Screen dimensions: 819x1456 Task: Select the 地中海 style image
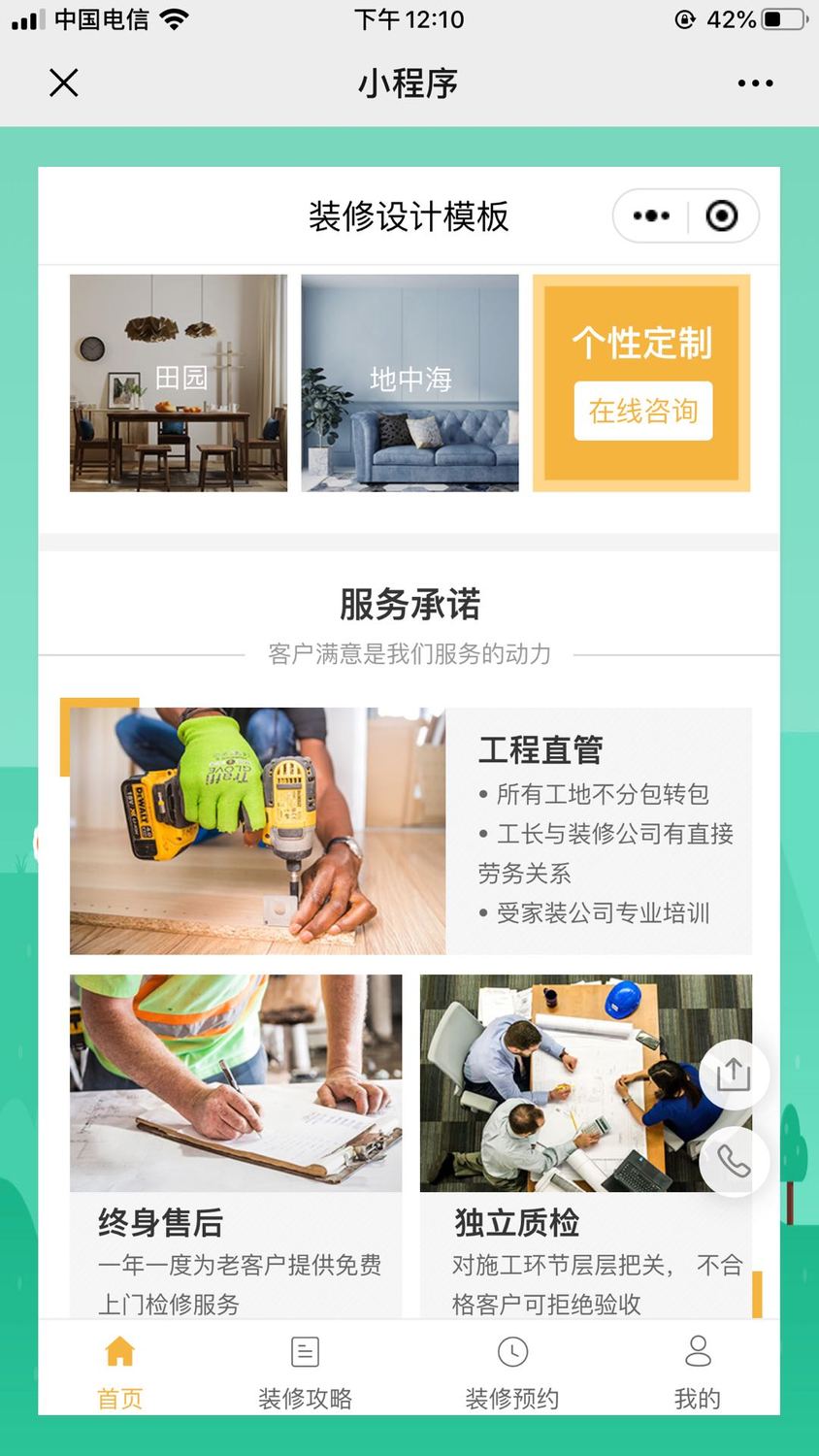pyautogui.click(x=409, y=382)
